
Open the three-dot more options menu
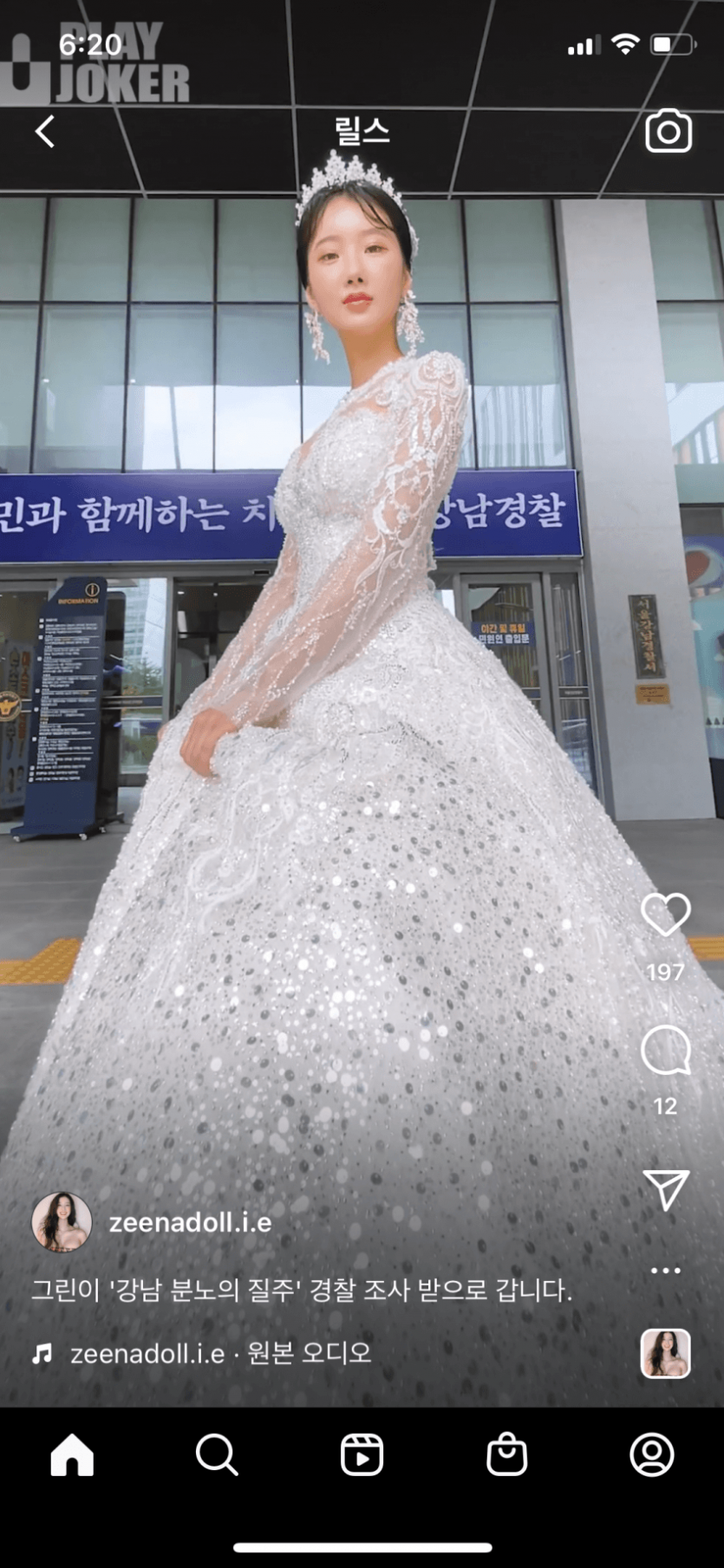click(665, 1271)
